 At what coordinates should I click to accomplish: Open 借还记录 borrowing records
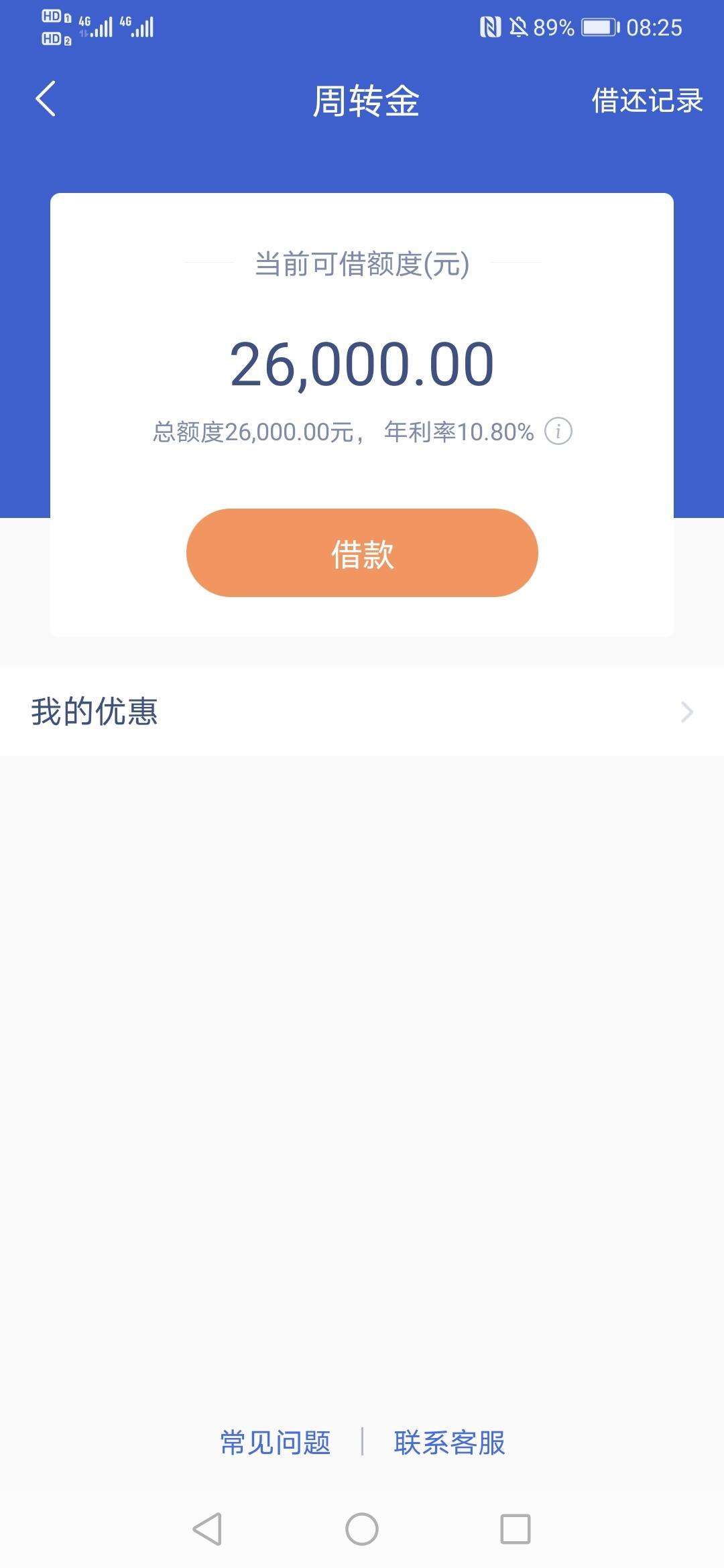pos(647,101)
